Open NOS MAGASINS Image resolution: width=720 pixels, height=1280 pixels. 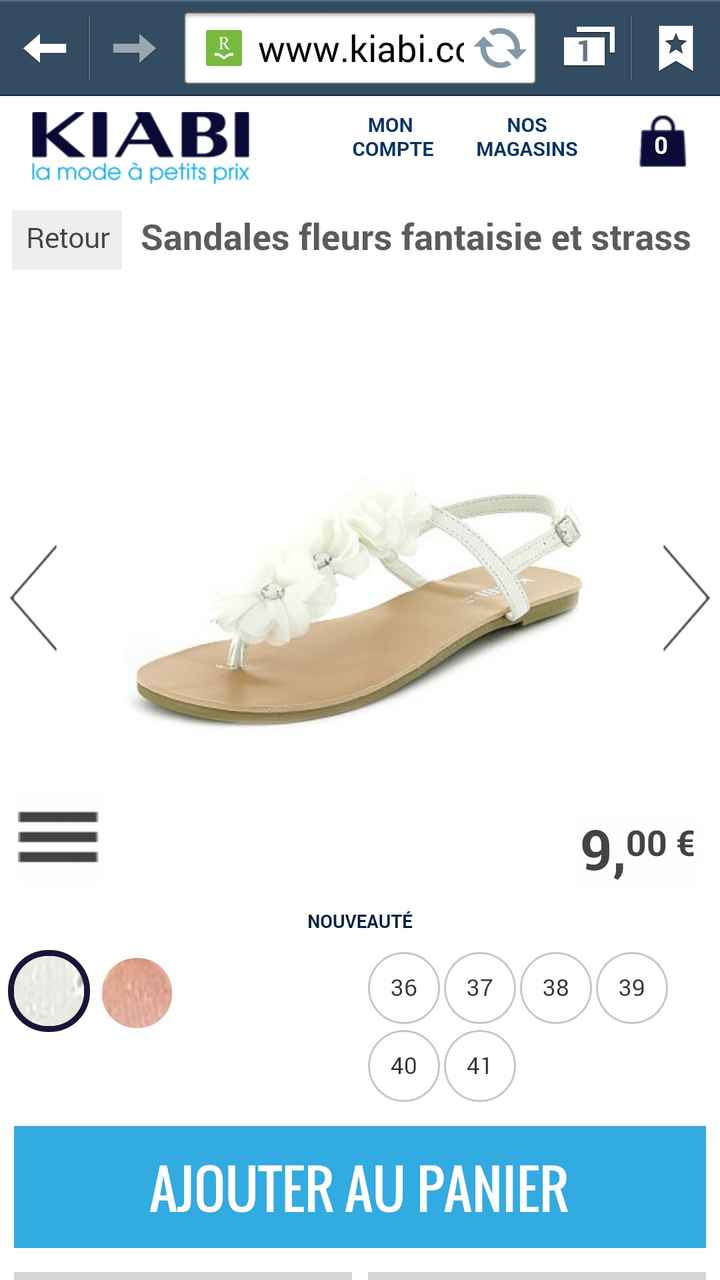525,136
